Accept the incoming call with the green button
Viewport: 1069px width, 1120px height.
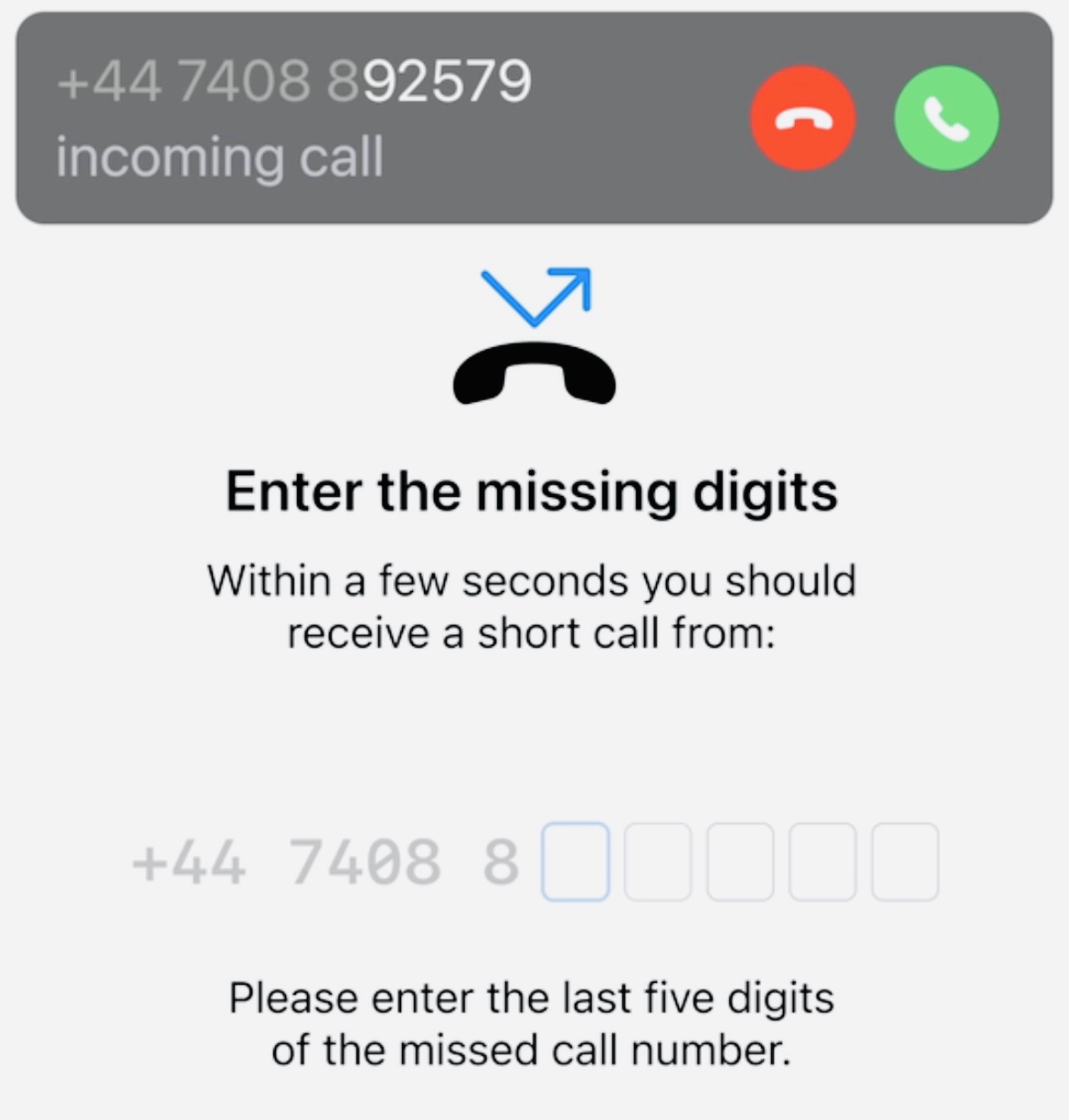946,119
